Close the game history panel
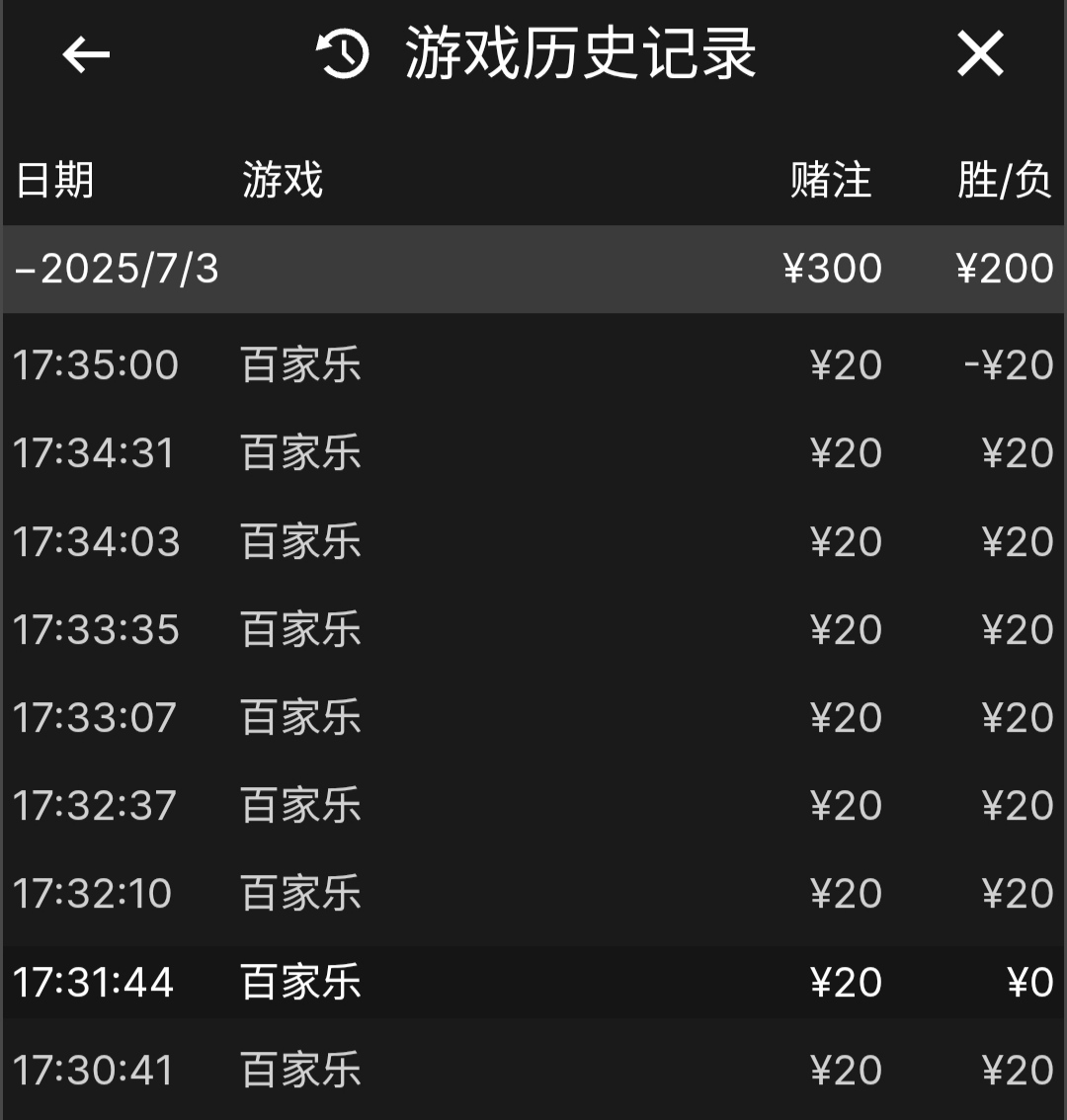This screenshot has height=1120, width=1067. [x=979, y=54]
